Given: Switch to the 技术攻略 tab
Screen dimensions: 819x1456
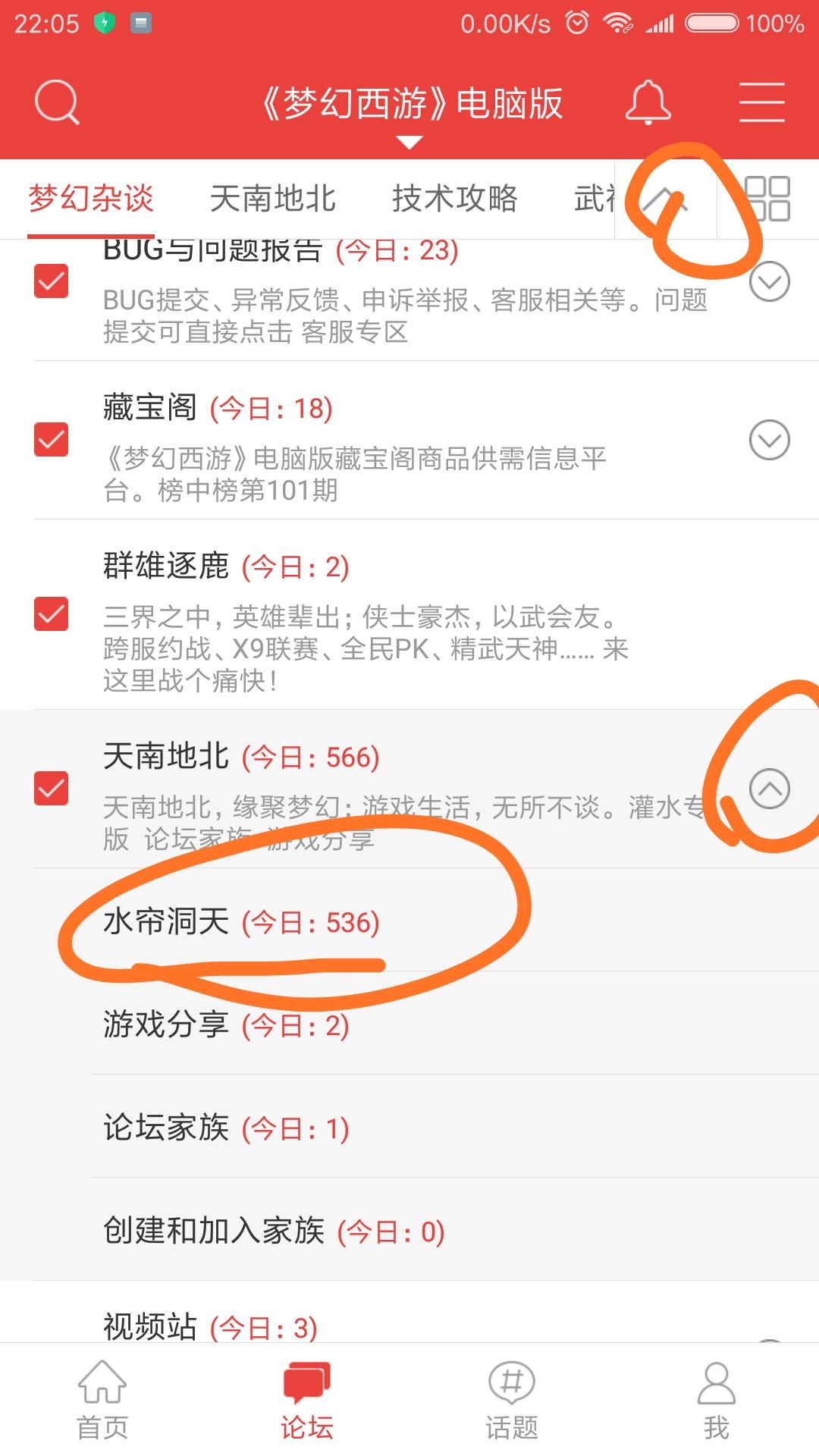Looking at the screenshot, I should pyautogui.click(x=455, y=199).
